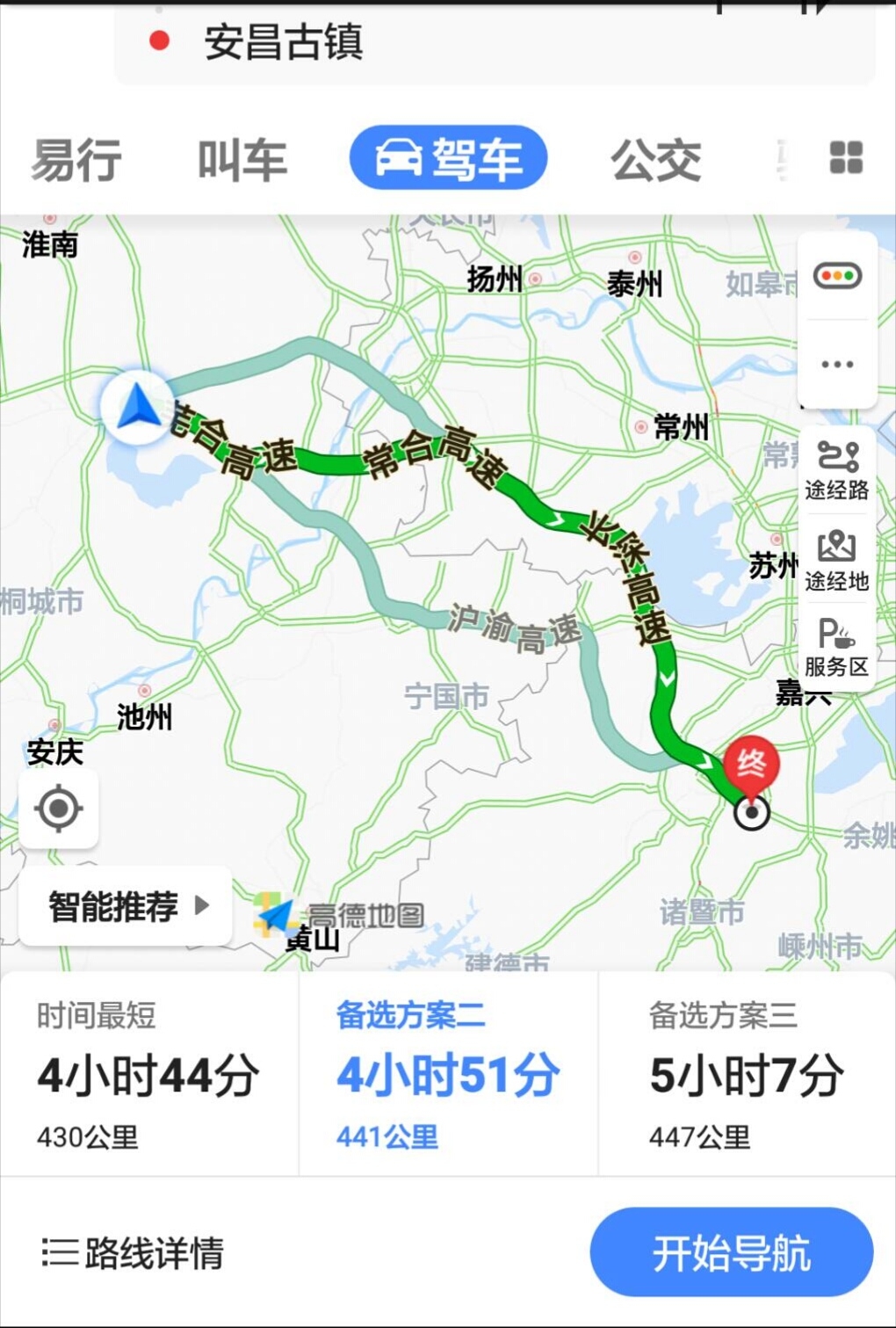Viewport: 896px width, 1328px height.
Task: Switch to the 公交 transit tab
Action: (655, 160)
